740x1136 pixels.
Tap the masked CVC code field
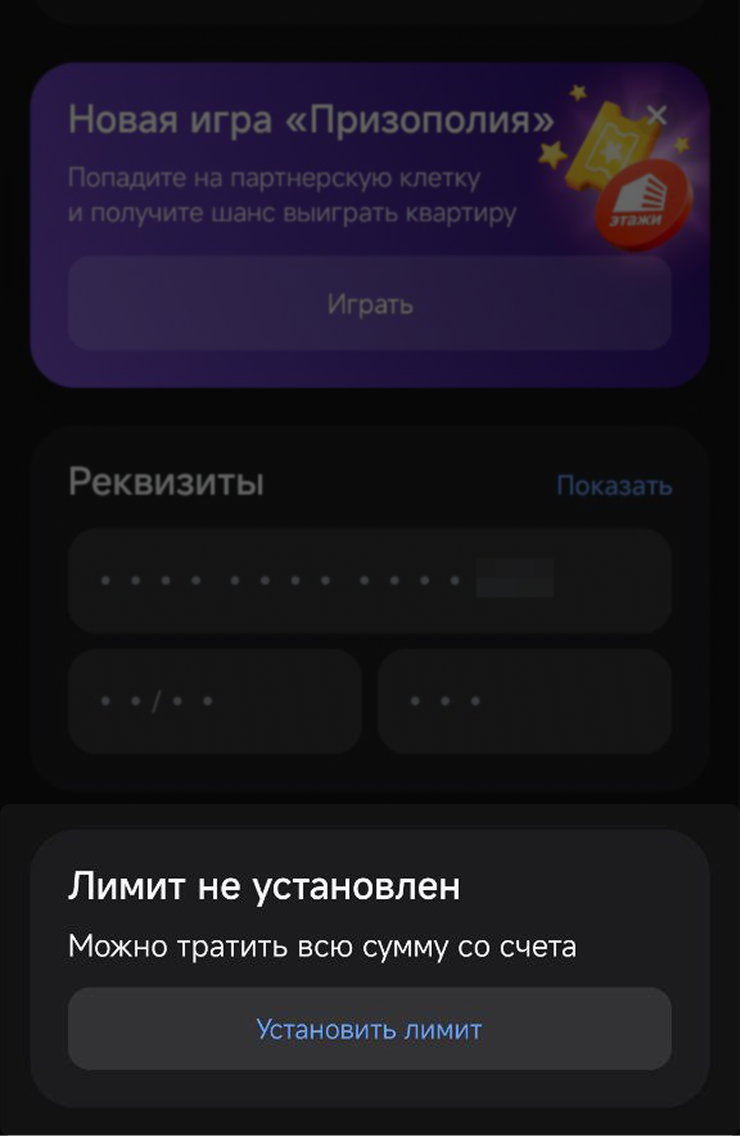[x=524, y=701]
